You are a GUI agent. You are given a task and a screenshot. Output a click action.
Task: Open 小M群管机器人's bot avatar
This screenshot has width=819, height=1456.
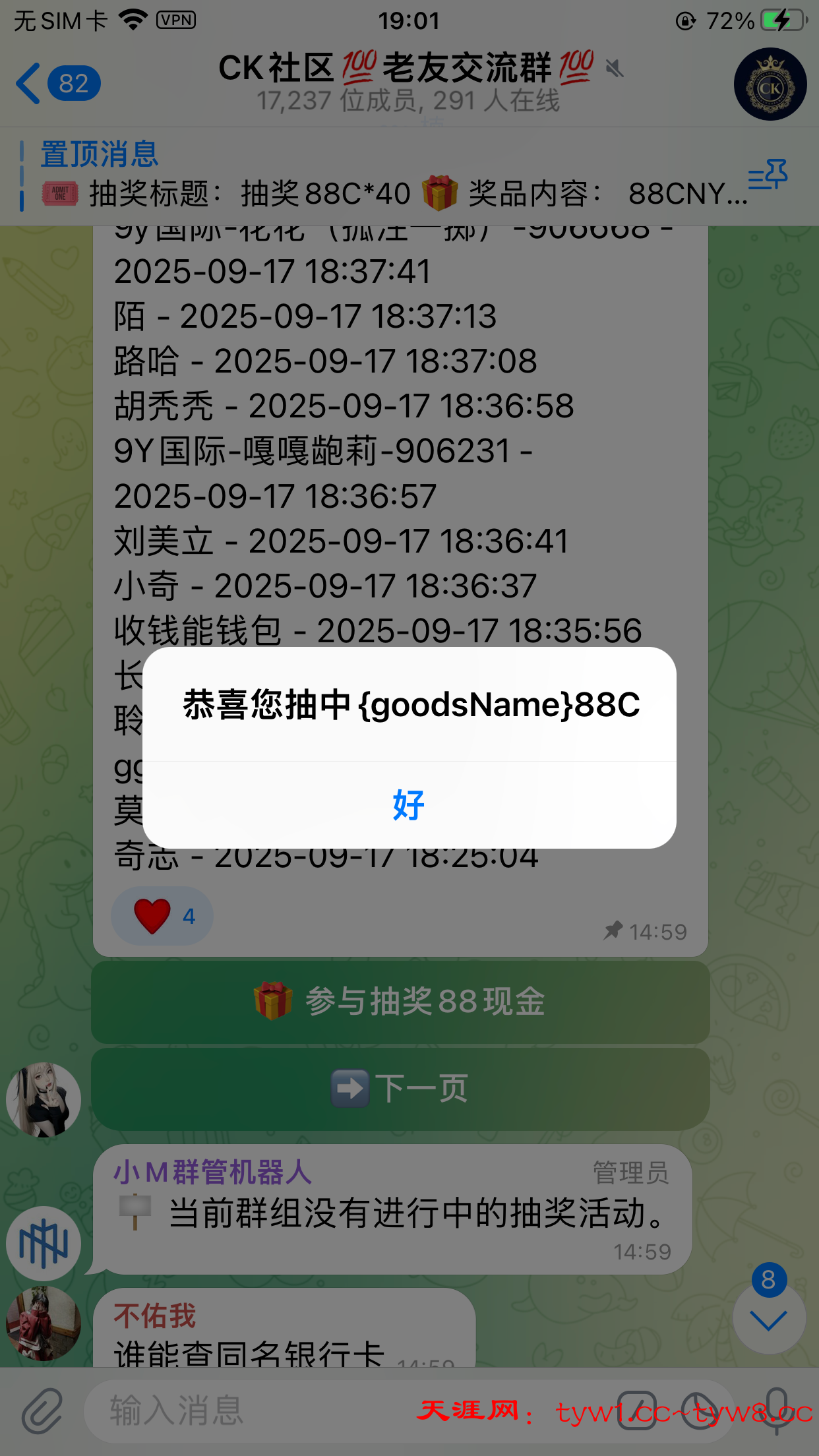point(44,1244)
